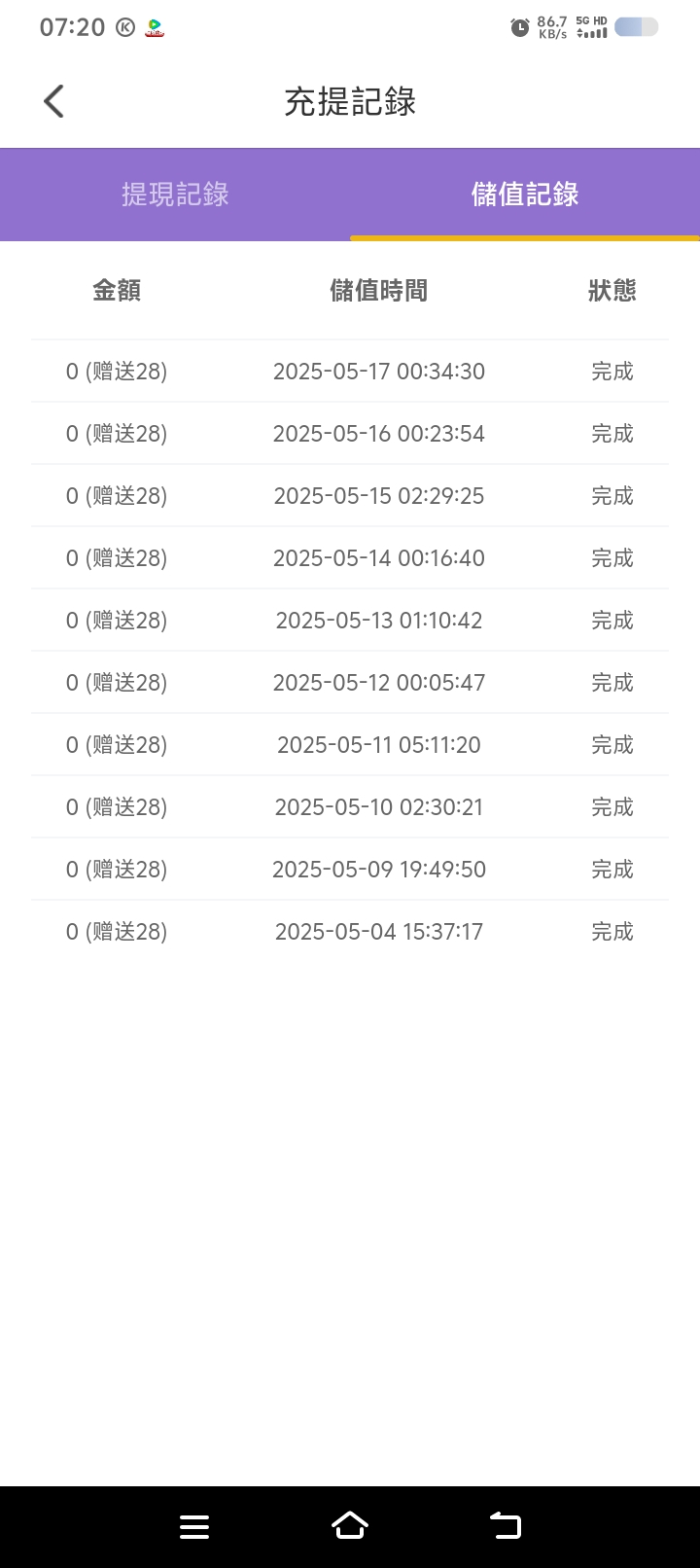Select the 儲值記錄 tab
This screenshot has width=700, height=1568.
525,195
